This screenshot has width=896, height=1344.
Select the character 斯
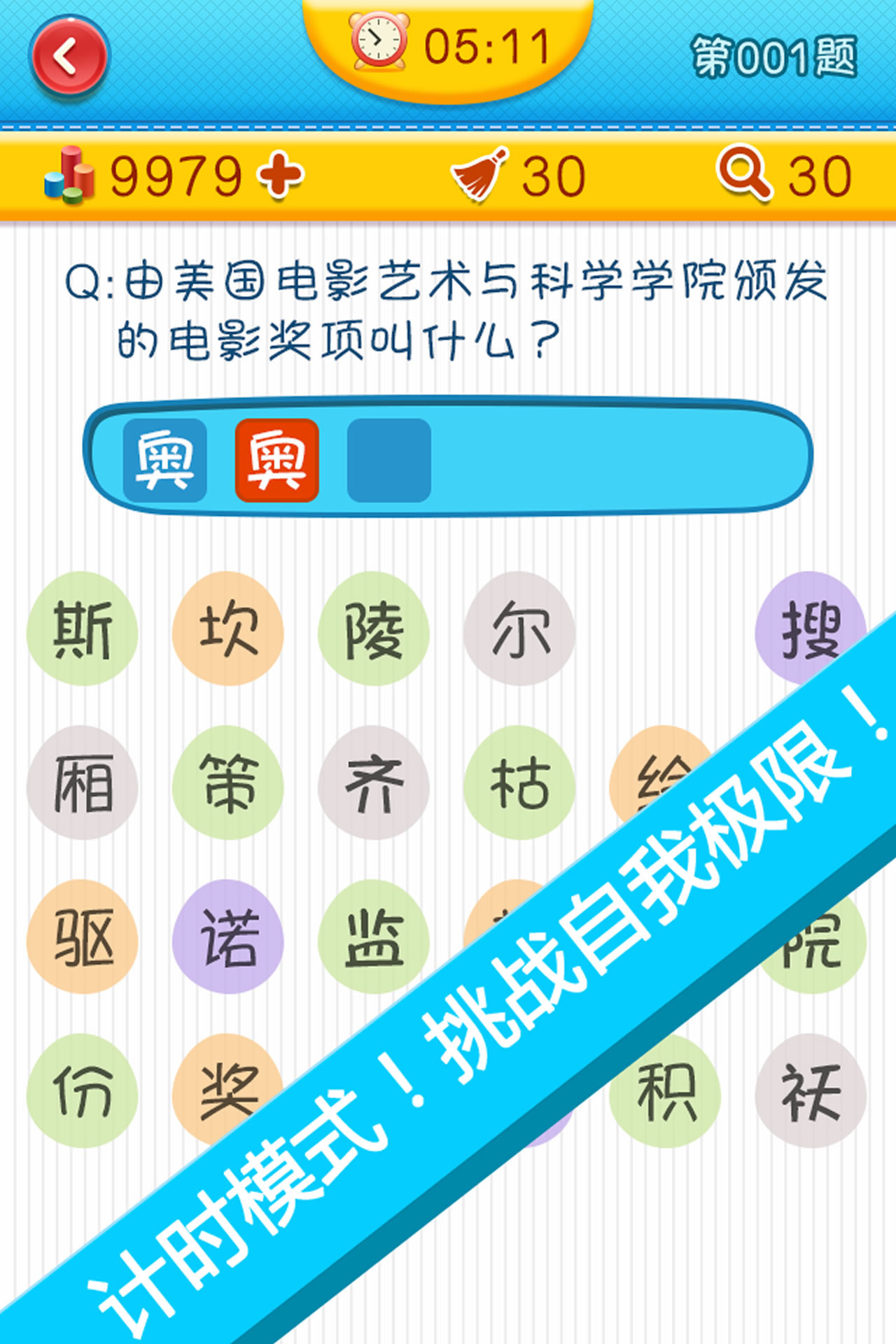coord(83,629)
